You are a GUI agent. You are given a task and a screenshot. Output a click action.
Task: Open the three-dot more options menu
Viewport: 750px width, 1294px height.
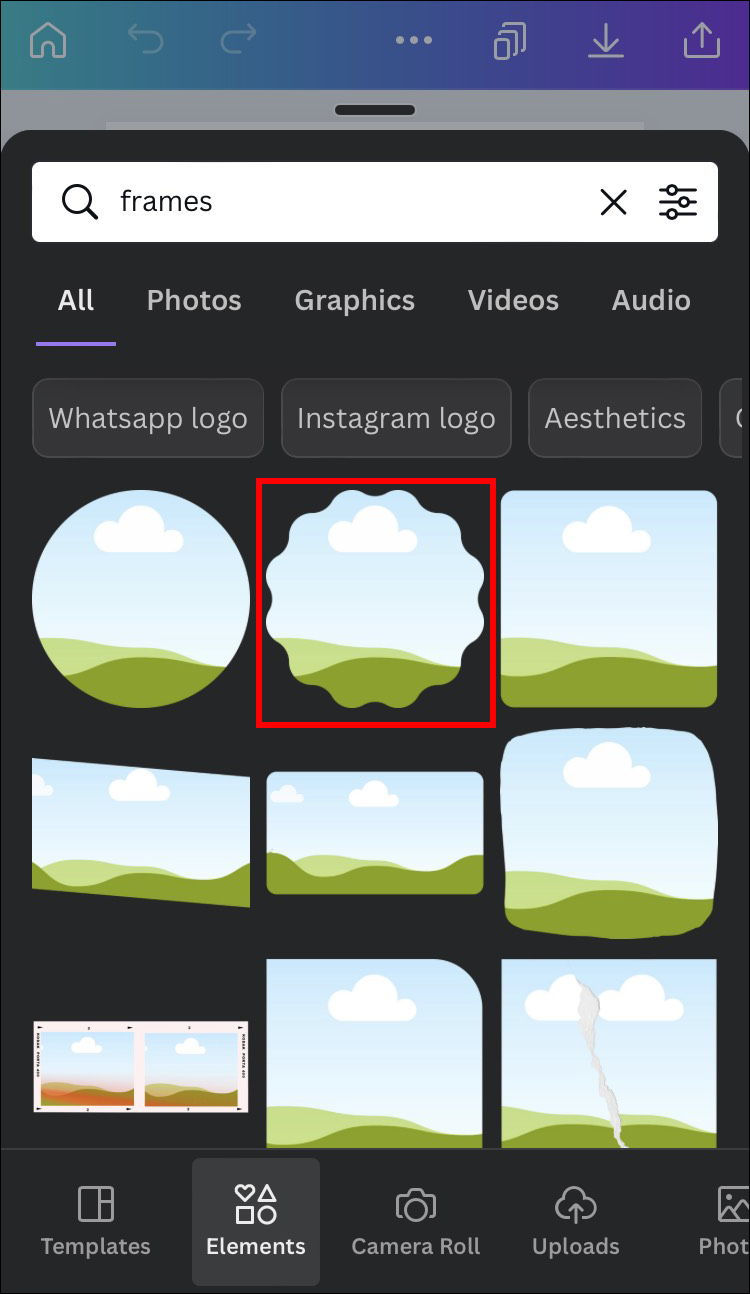click(413, 41)
